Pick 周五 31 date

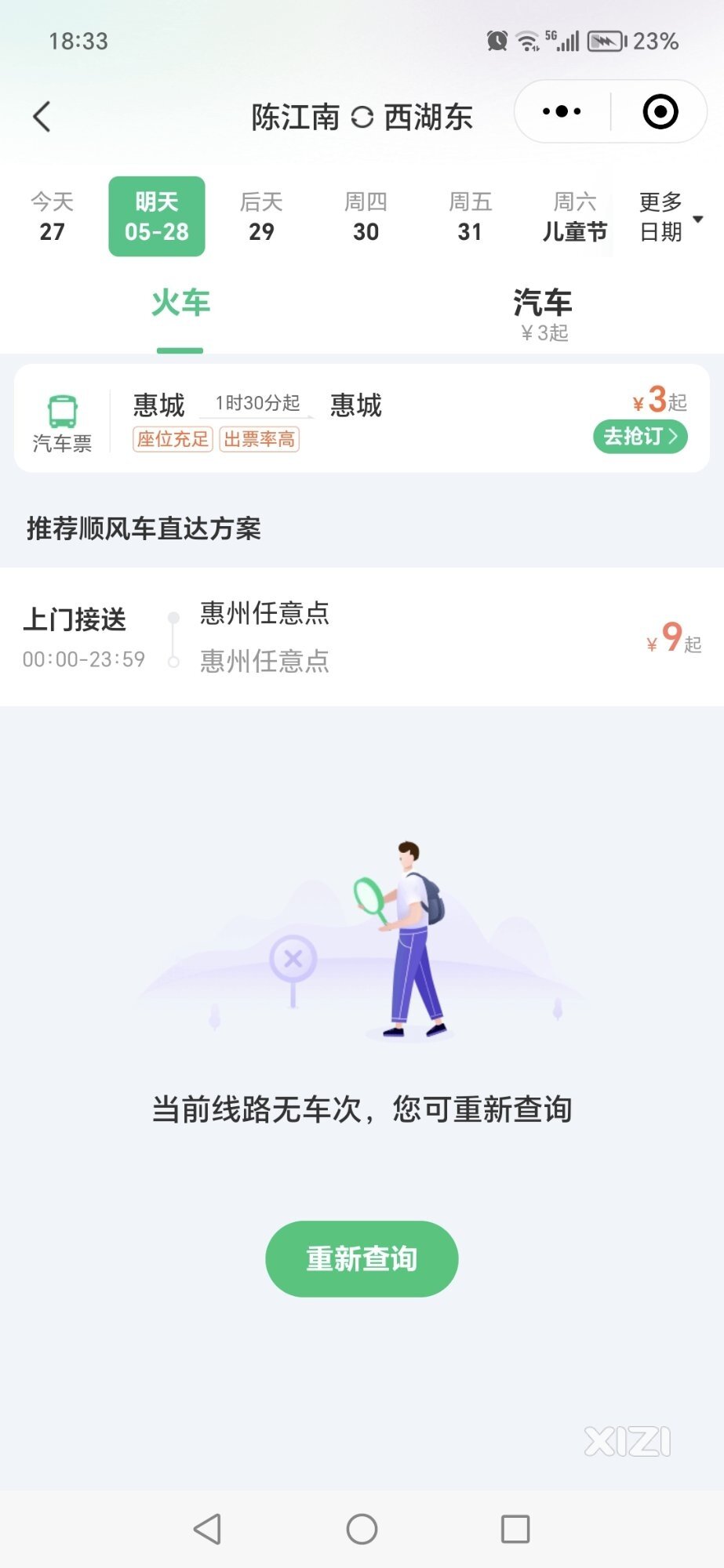[x=470, y=217]
